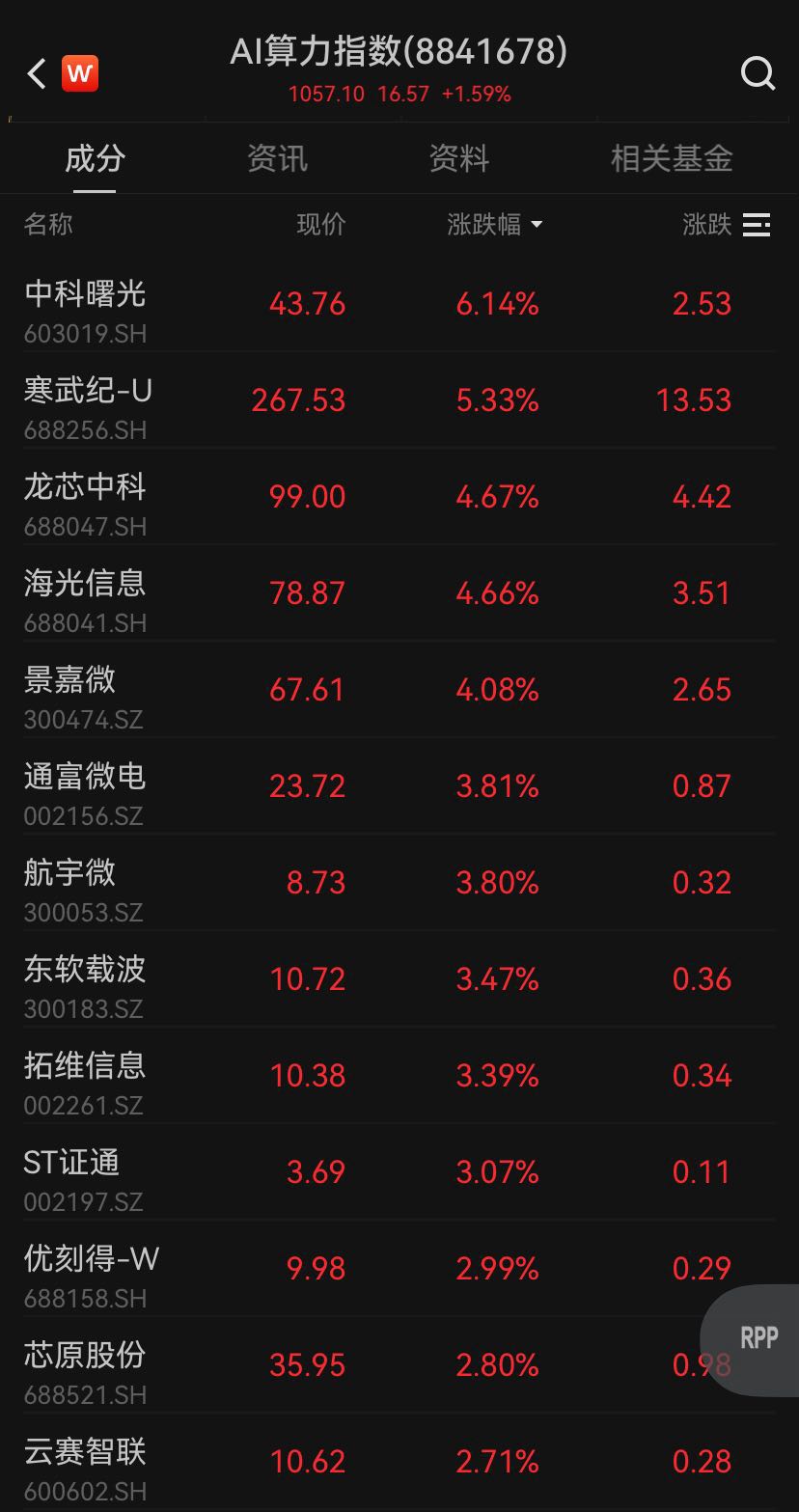The image size is (799, 1512).
Task: Switch to the 资料 tab
Action: click(x=459, y=158)
